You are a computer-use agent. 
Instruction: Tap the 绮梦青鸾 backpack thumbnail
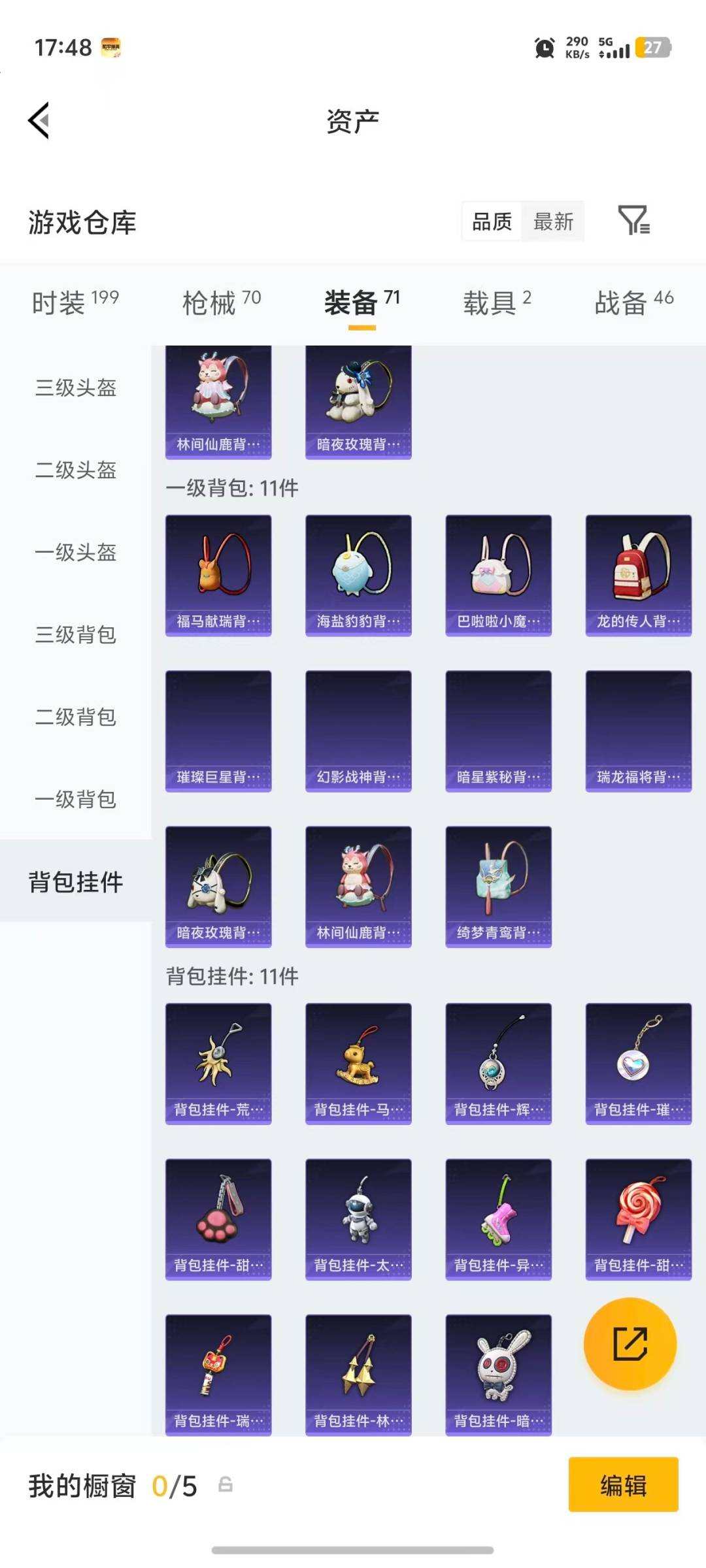point(497,882)
